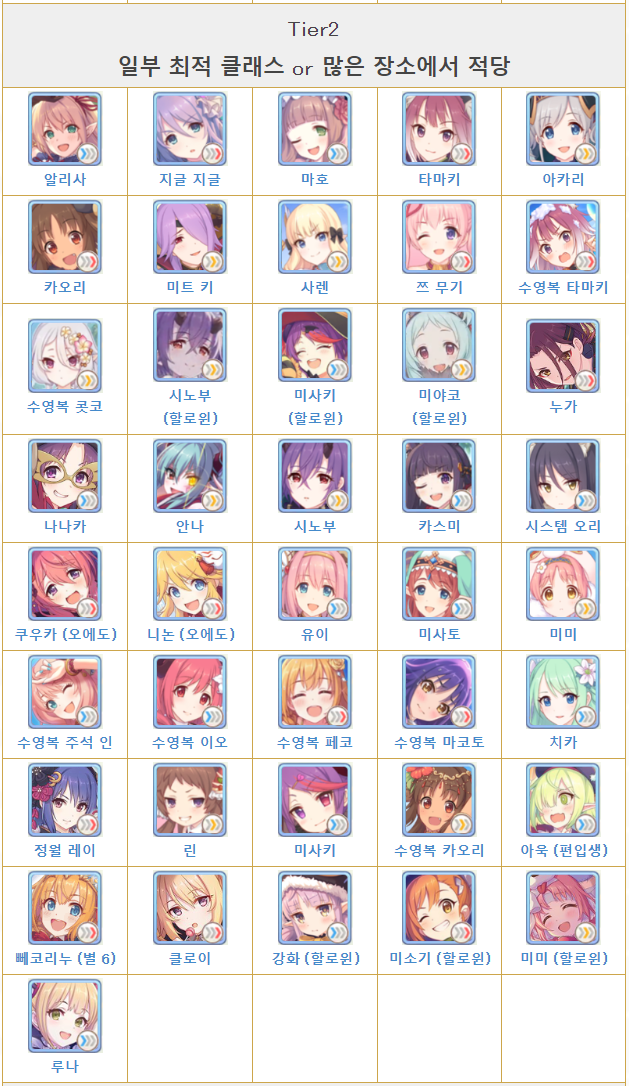Viewport: 629px width, 1086px height.
Task: Select the 타마키 character link
Action: coord(439,179)
